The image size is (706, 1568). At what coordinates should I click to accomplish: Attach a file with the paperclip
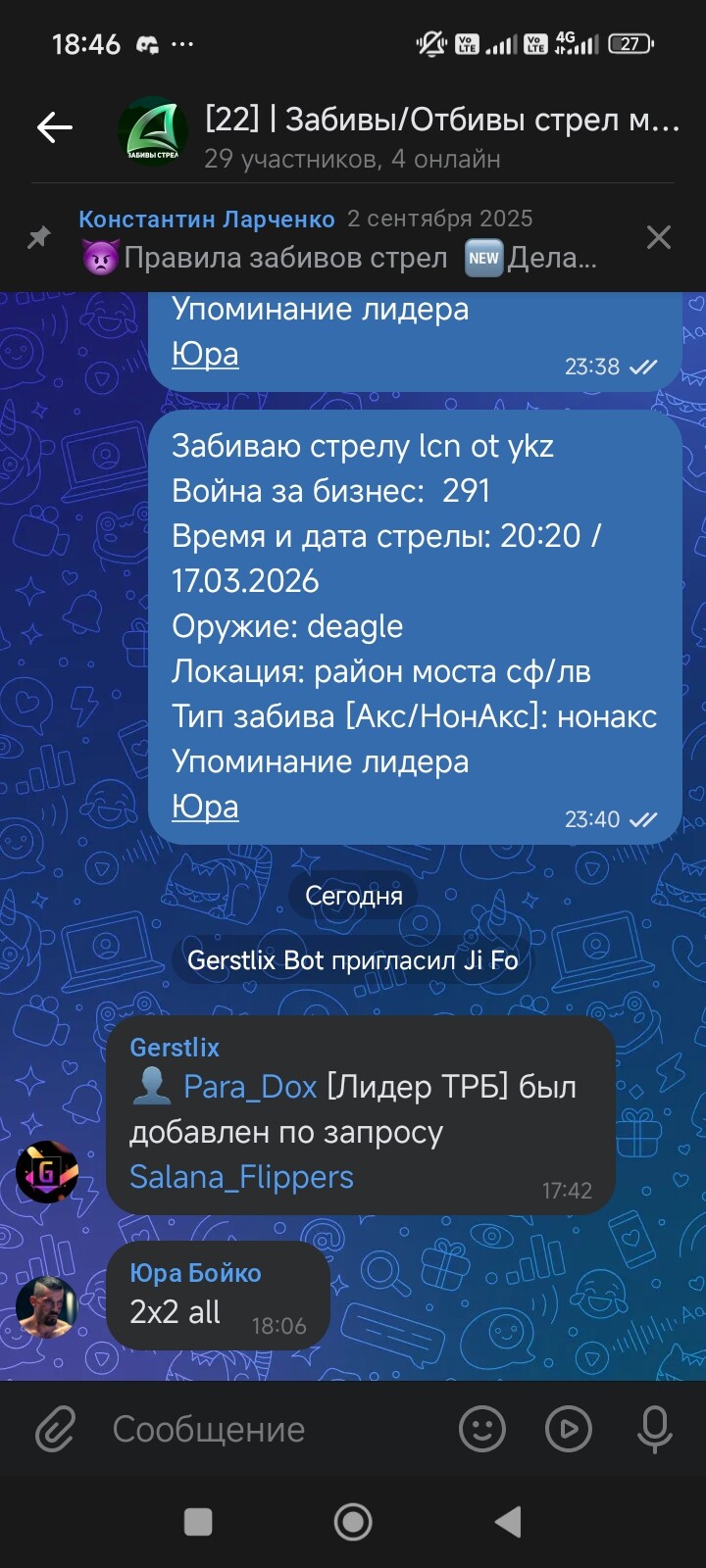pos(55,1429)
